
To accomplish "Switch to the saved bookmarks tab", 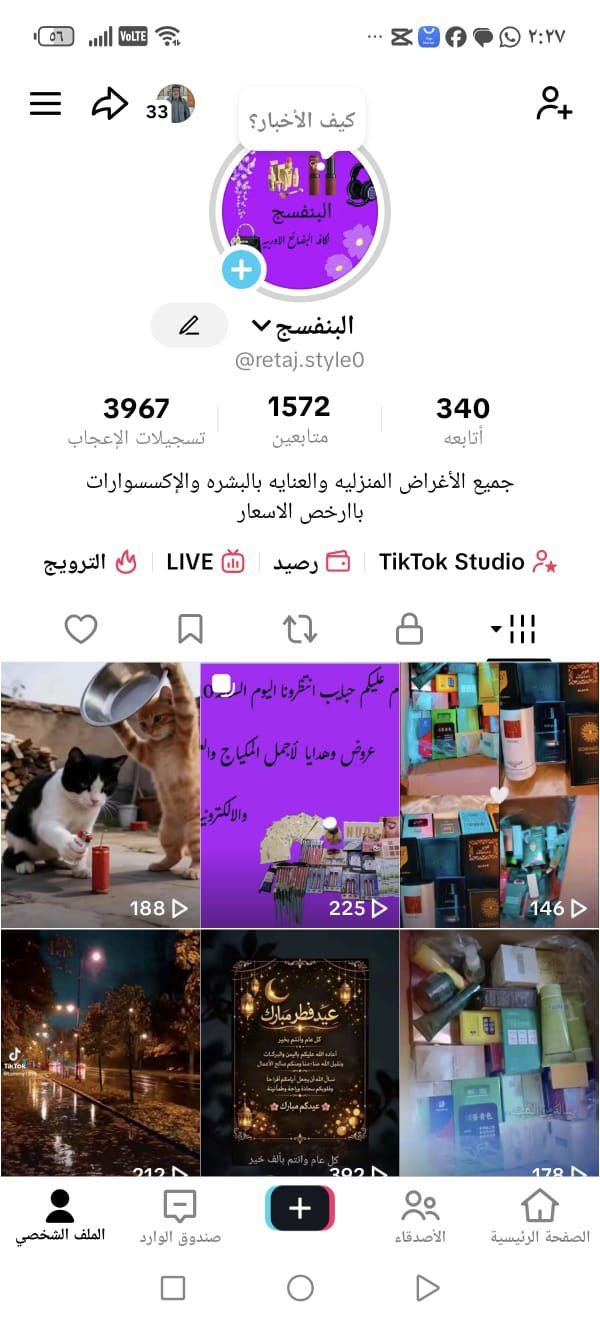I will pos(190,629).
